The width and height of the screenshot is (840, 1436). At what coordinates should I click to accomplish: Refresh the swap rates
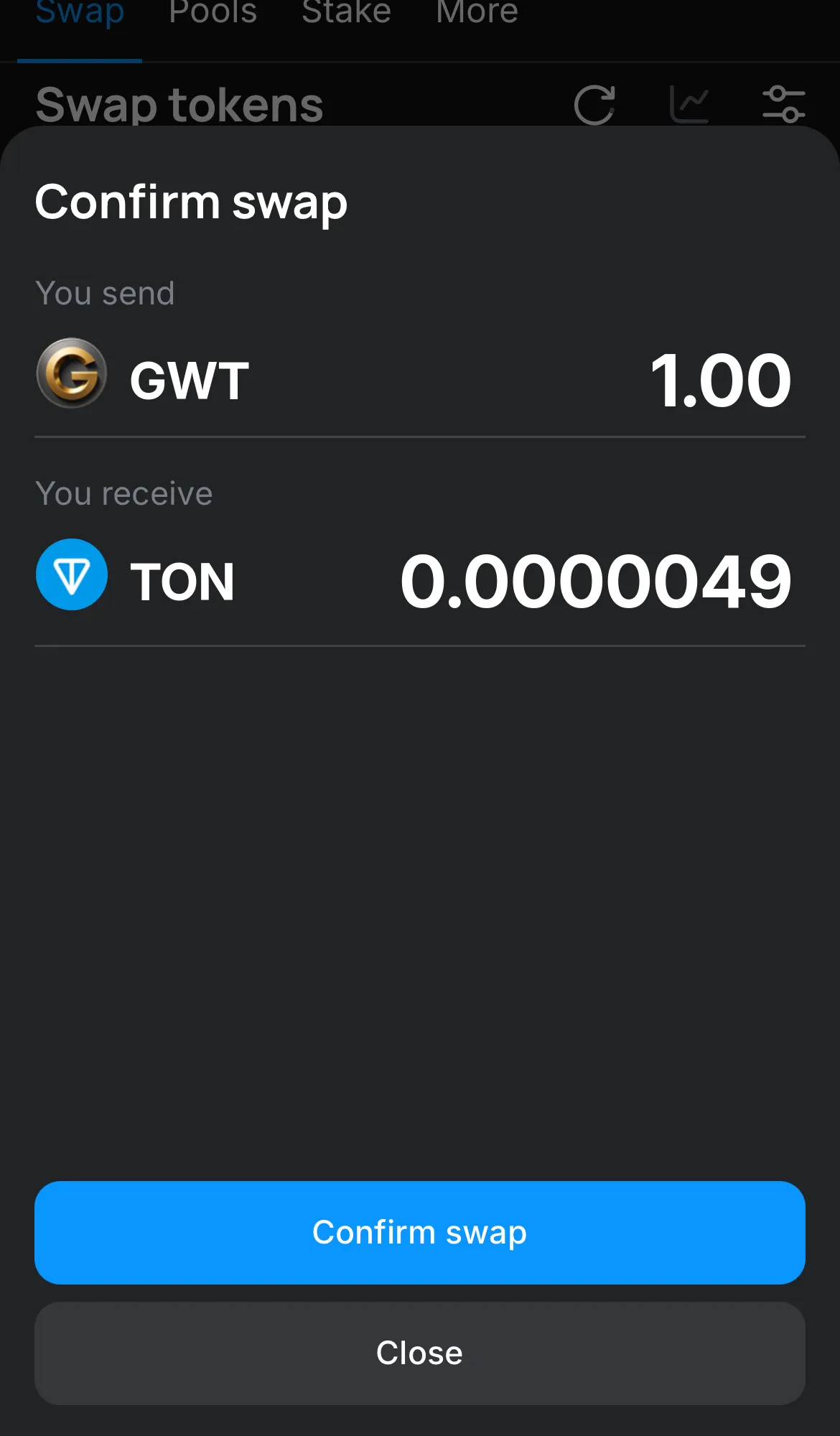(x=594, y=105)
